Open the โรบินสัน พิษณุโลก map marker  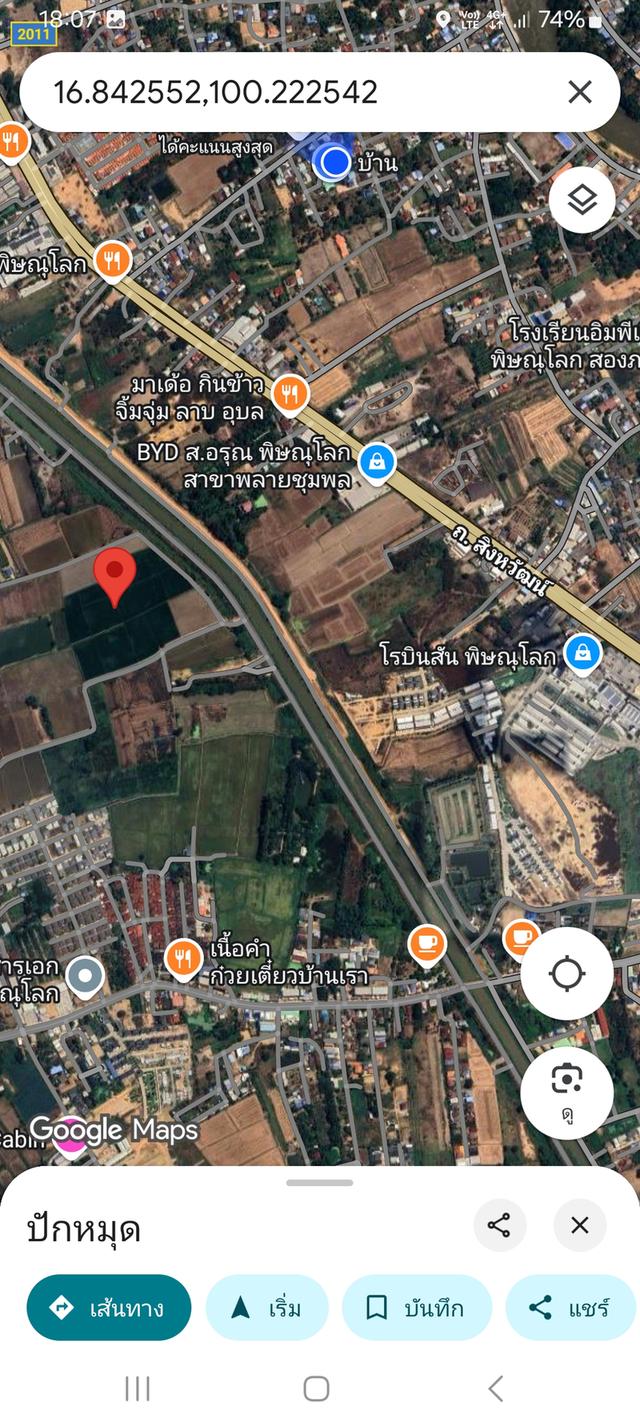click(x=582, y=655)
